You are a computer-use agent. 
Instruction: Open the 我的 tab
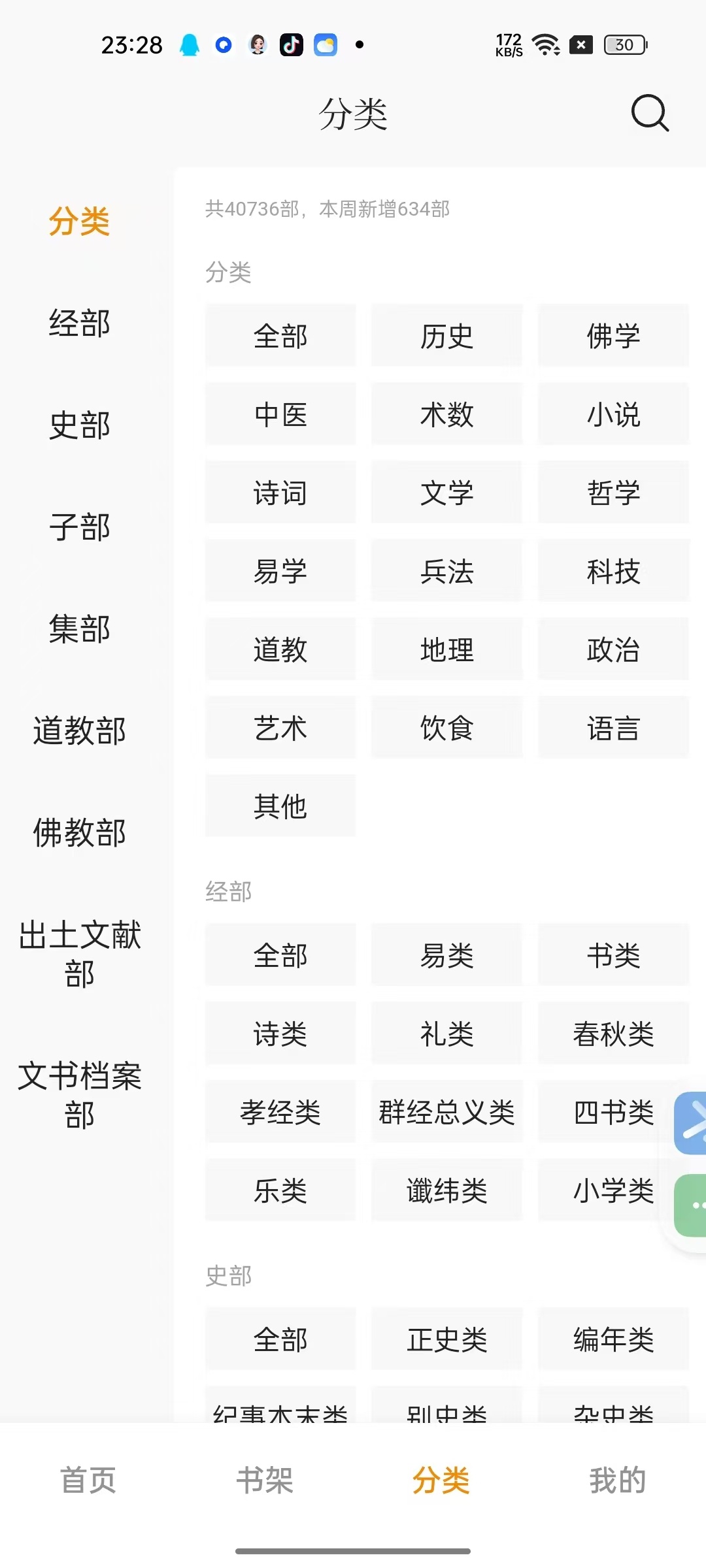(618, 1481)
